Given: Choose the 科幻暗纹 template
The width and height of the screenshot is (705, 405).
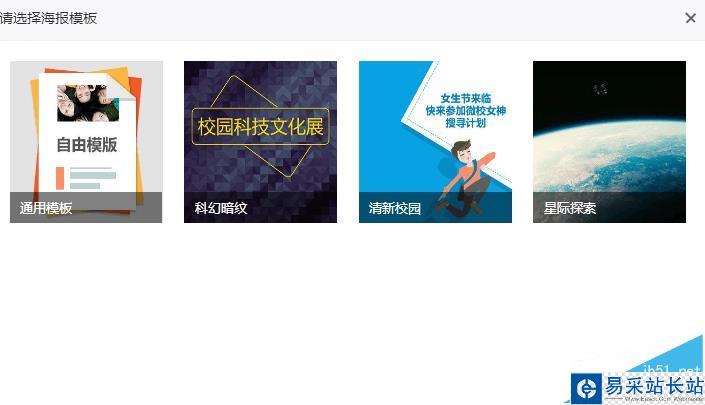Looking at the screenshot, I should pyautogui.click(x=260, y=141).
